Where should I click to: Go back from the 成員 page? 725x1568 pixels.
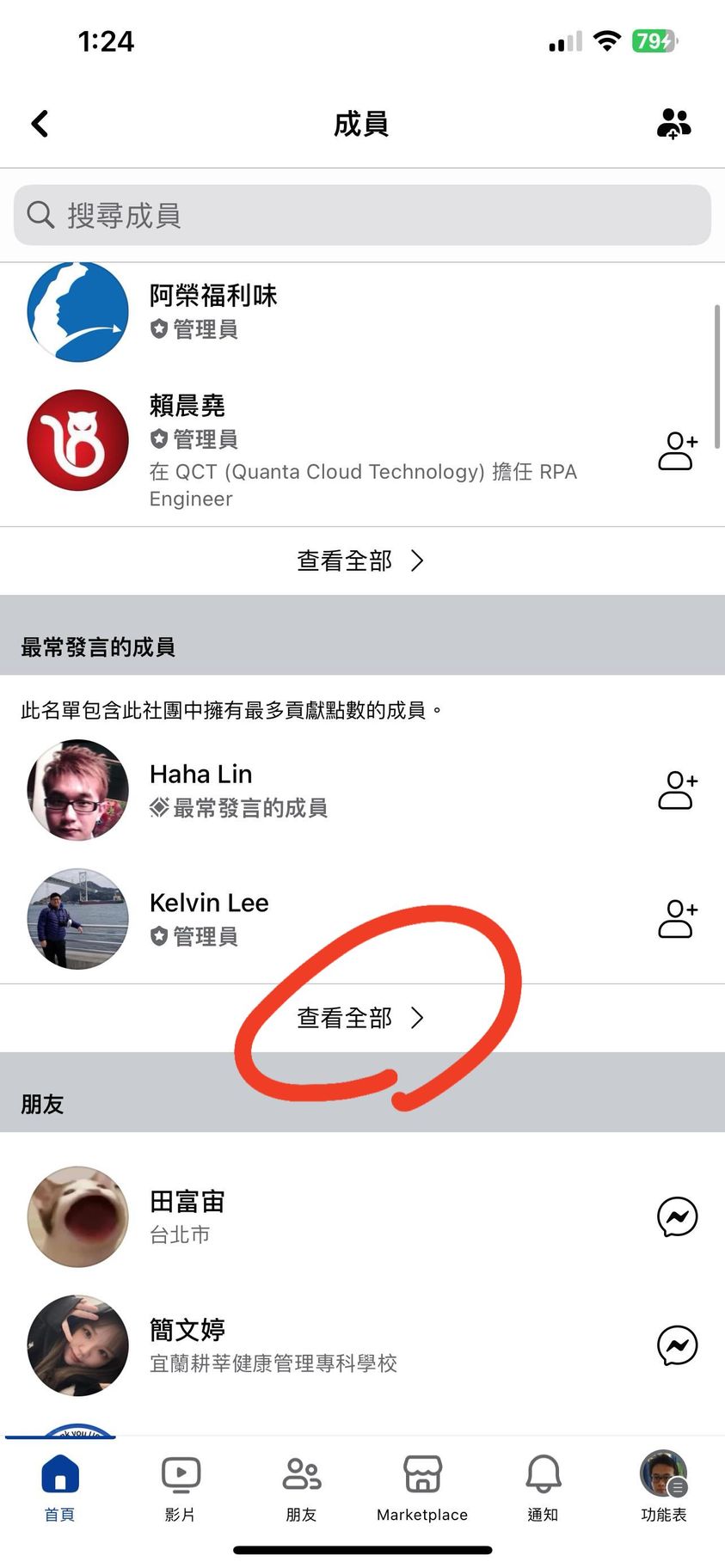40,124
